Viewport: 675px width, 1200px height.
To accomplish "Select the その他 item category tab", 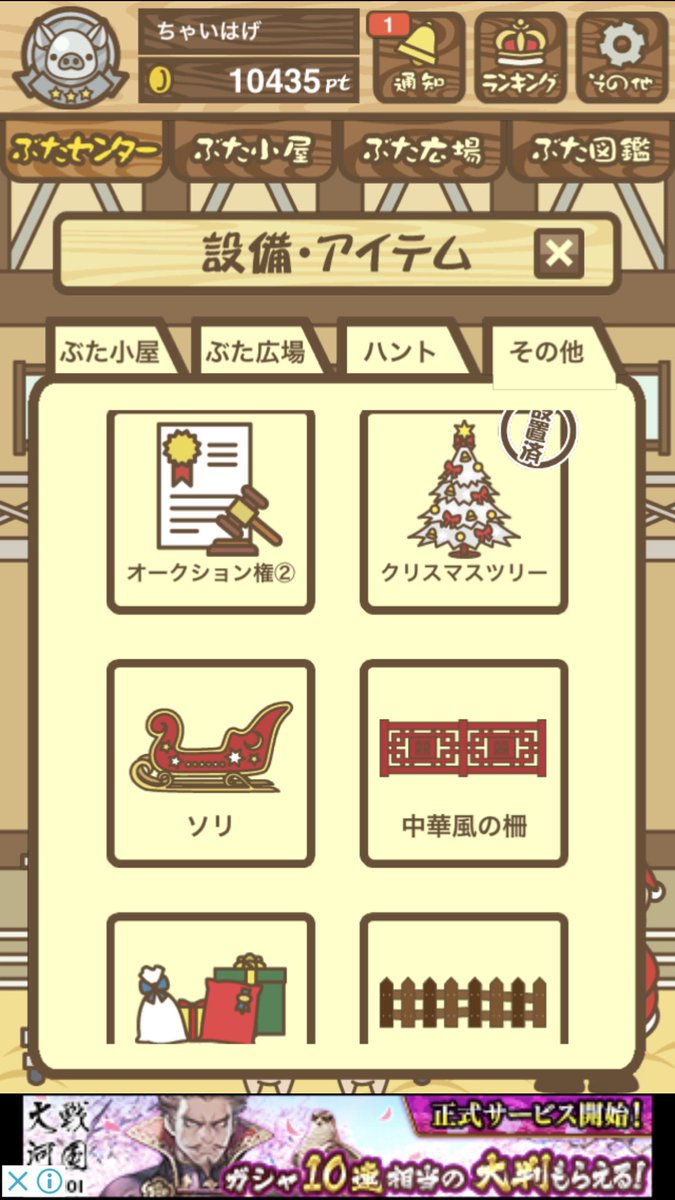I will point(546,352).
